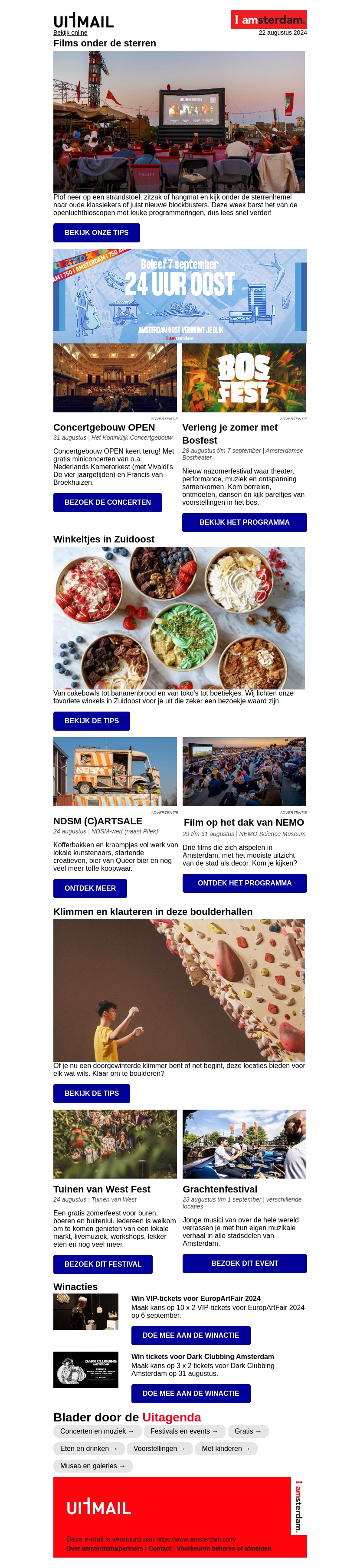The width and height of the screenshot is (347, 1568).
Task: Open the Musea en galeries category
Action: point(92,1466)
